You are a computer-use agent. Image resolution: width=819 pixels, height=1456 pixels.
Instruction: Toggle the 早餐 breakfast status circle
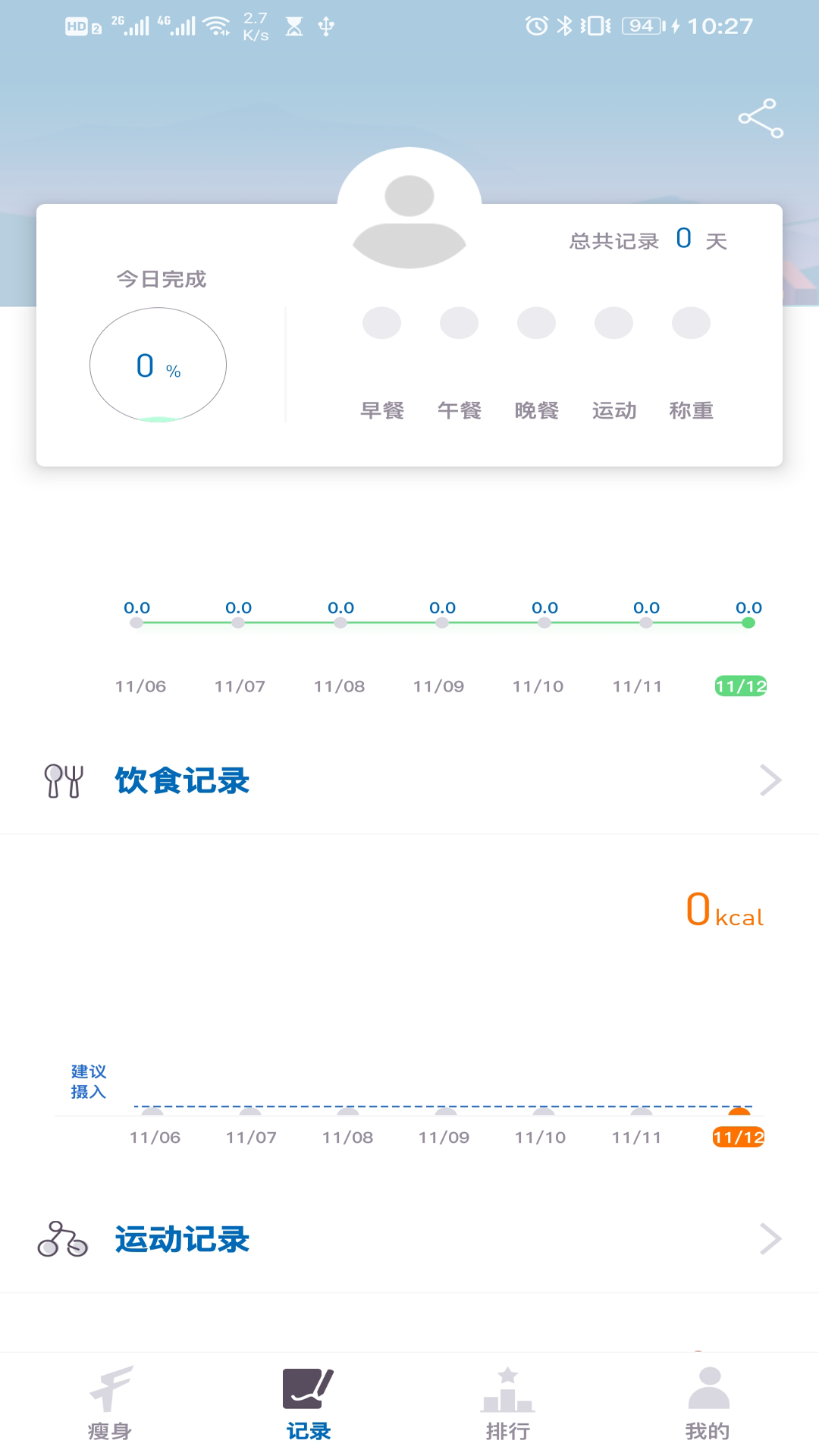pos(382,322)
